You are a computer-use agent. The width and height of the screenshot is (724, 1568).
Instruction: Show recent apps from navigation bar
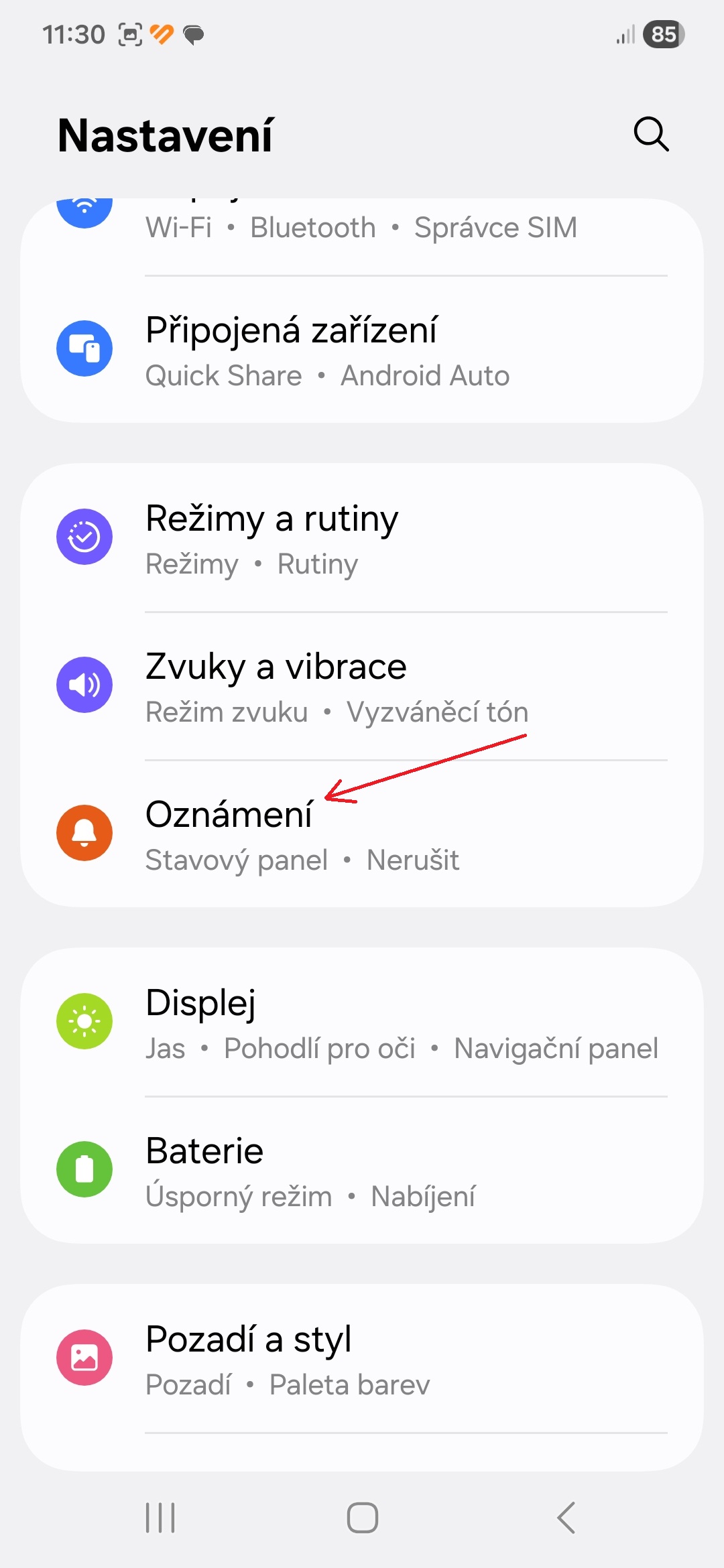160,1518
